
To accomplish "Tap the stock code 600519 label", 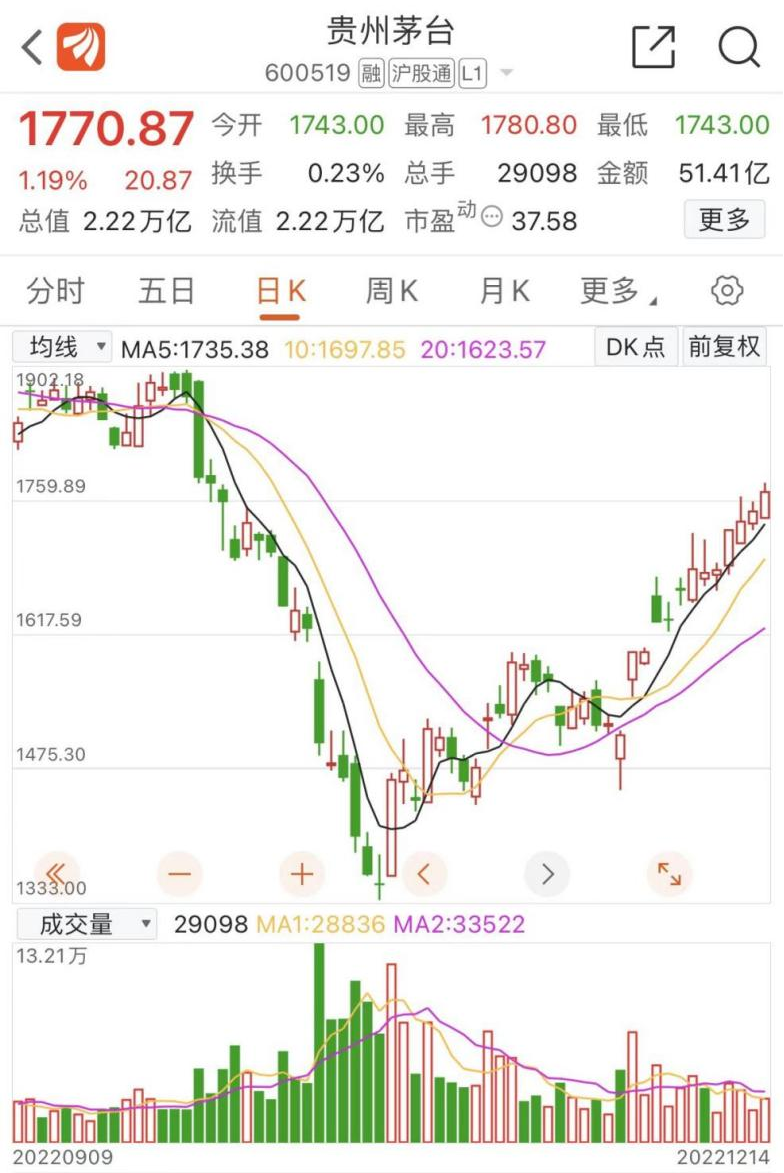I will (x=310, y=73).
